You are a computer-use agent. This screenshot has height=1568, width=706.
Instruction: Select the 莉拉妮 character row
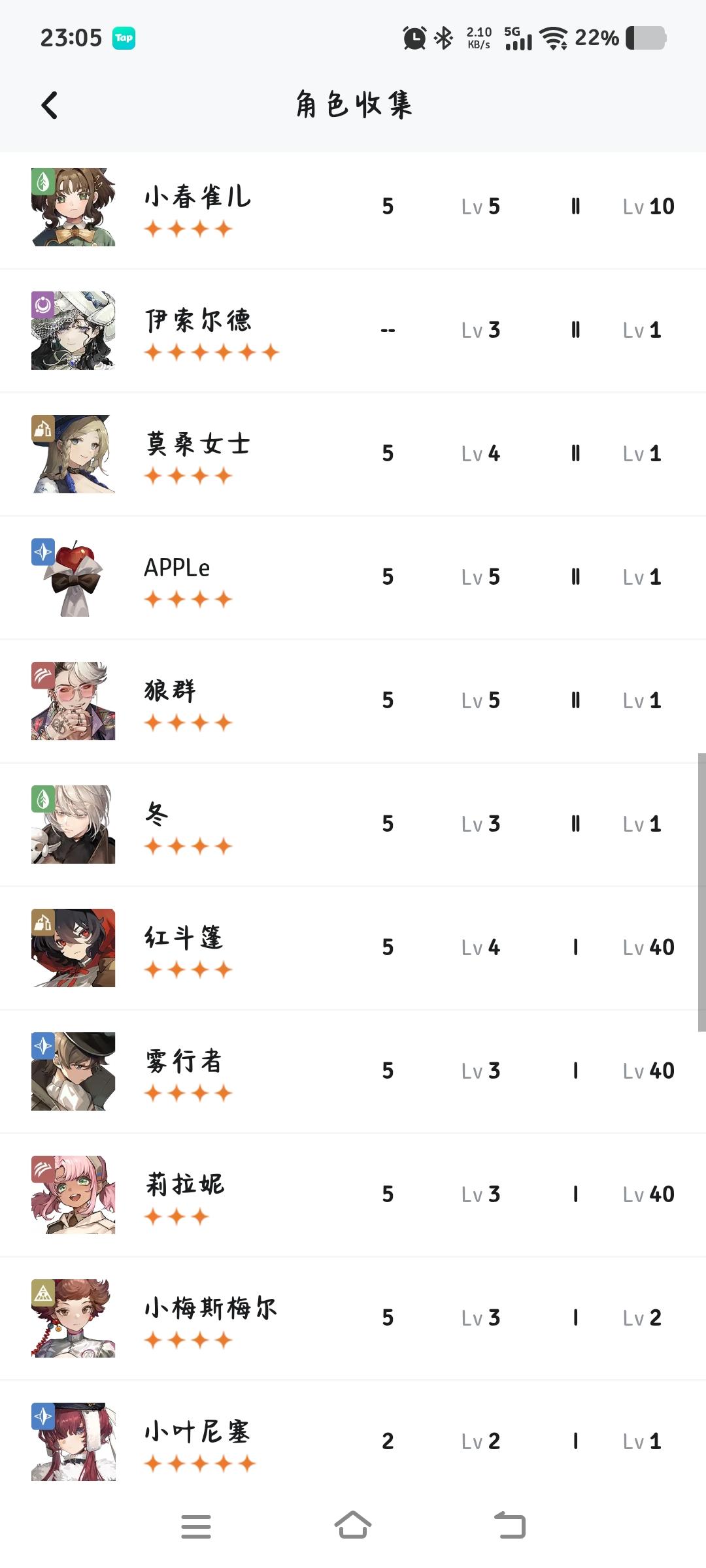click(353, 1194)
